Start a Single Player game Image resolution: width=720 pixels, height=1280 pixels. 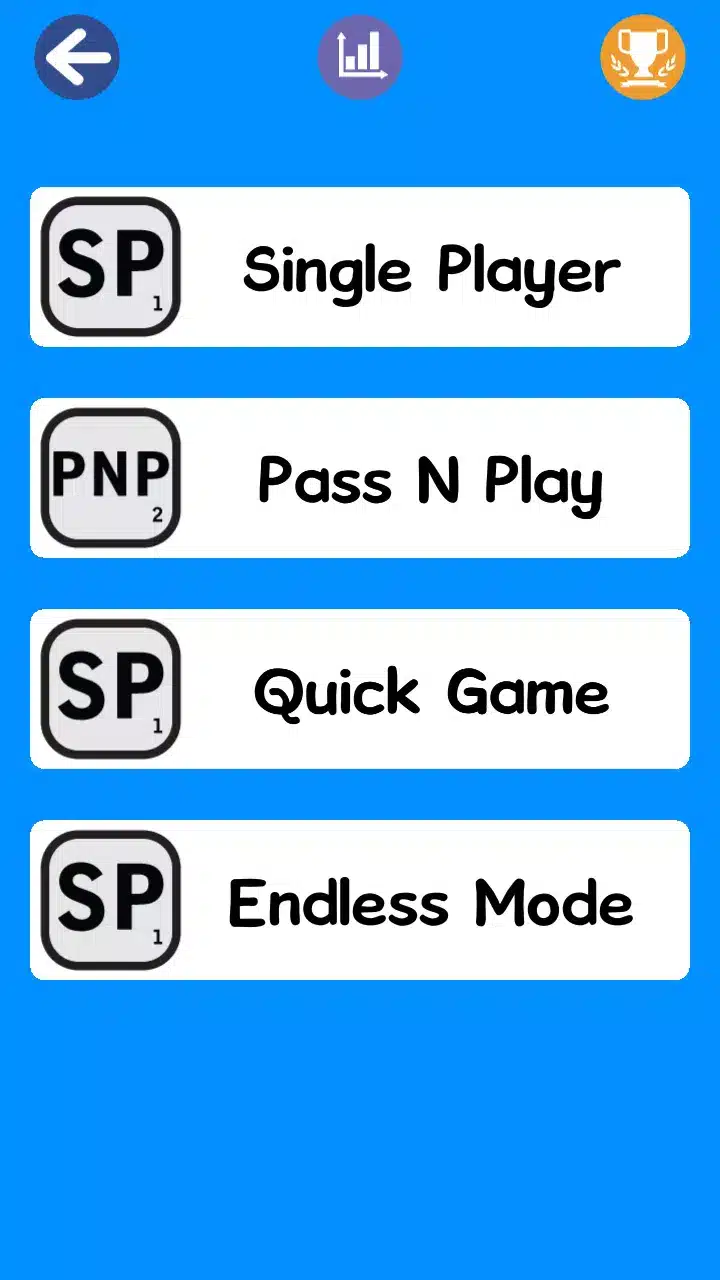pyautogui.click(x=360, y=267)
